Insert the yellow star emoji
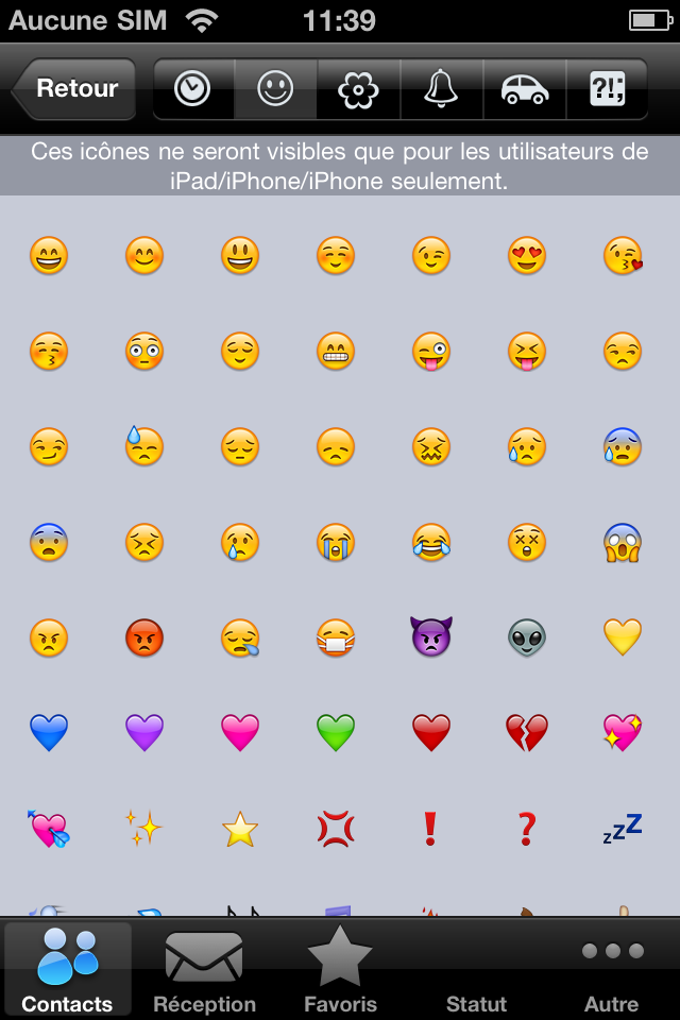Screen dimensions: 680x1020 coord(240,828)
